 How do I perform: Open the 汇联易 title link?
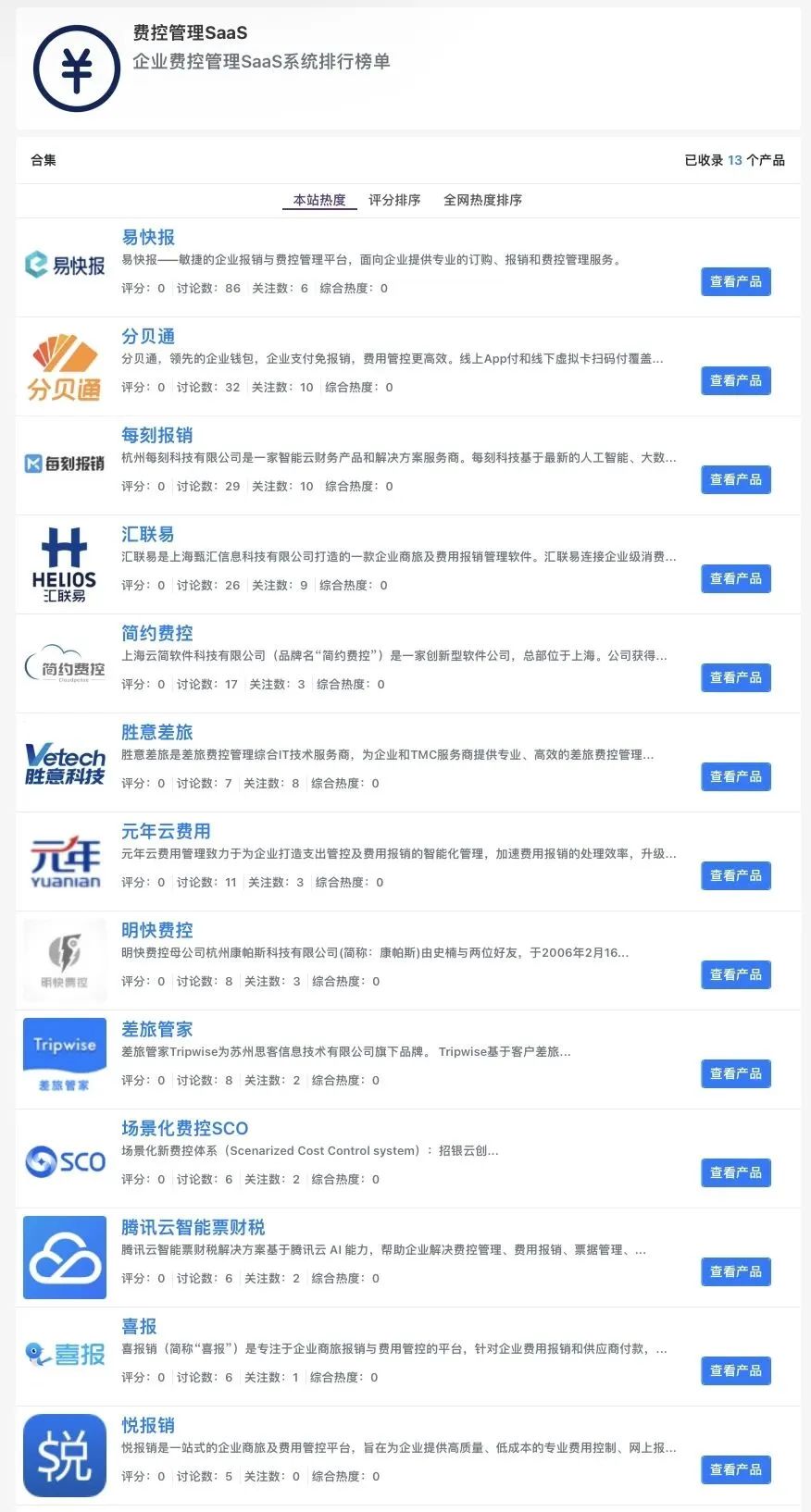click(x=148, y=534)
